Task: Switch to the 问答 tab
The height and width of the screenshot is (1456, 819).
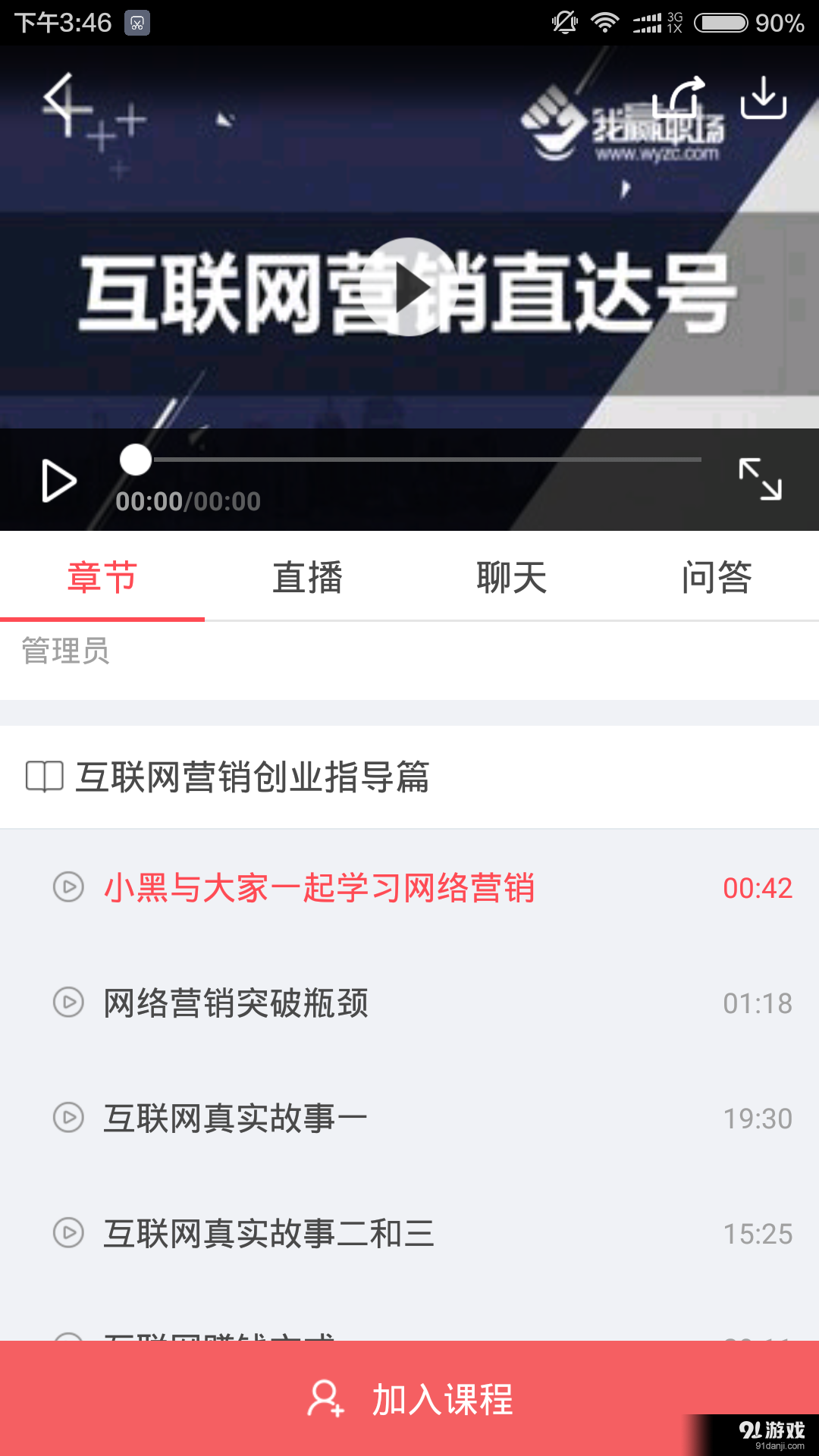Action: pyautogui.click(x=717, y=578)
